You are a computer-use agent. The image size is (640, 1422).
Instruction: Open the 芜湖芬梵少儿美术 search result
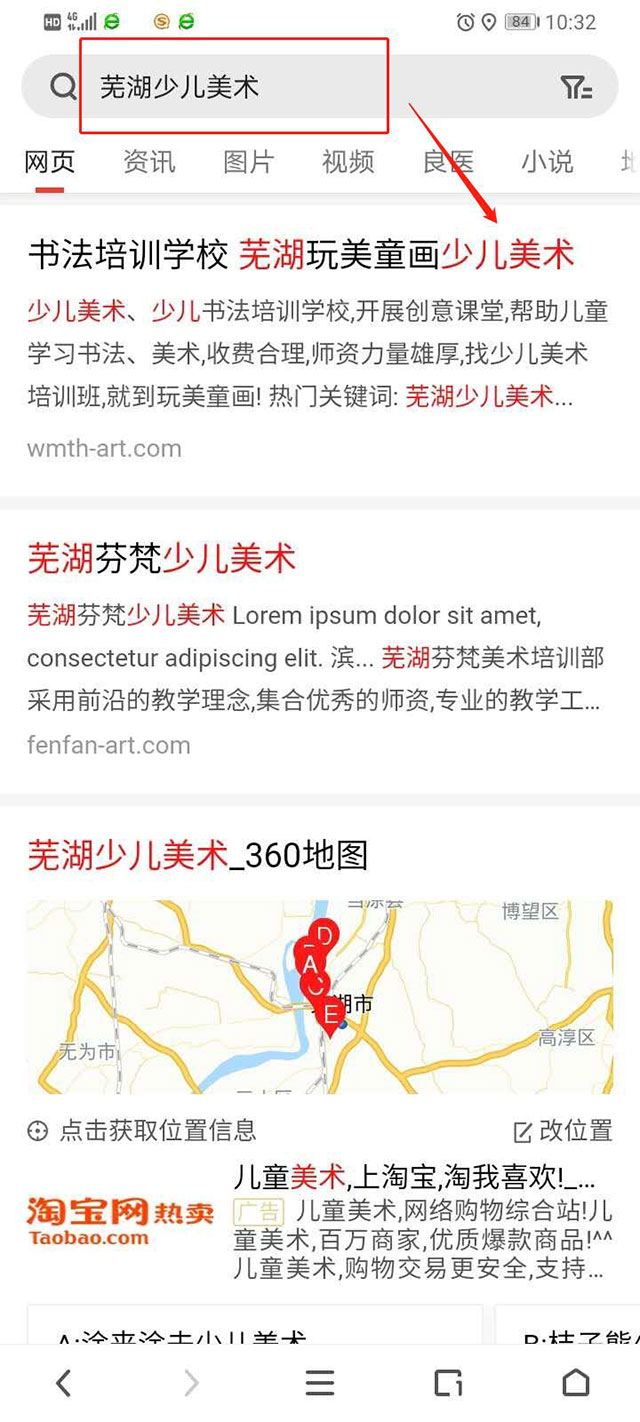click(x=162, y=558)
